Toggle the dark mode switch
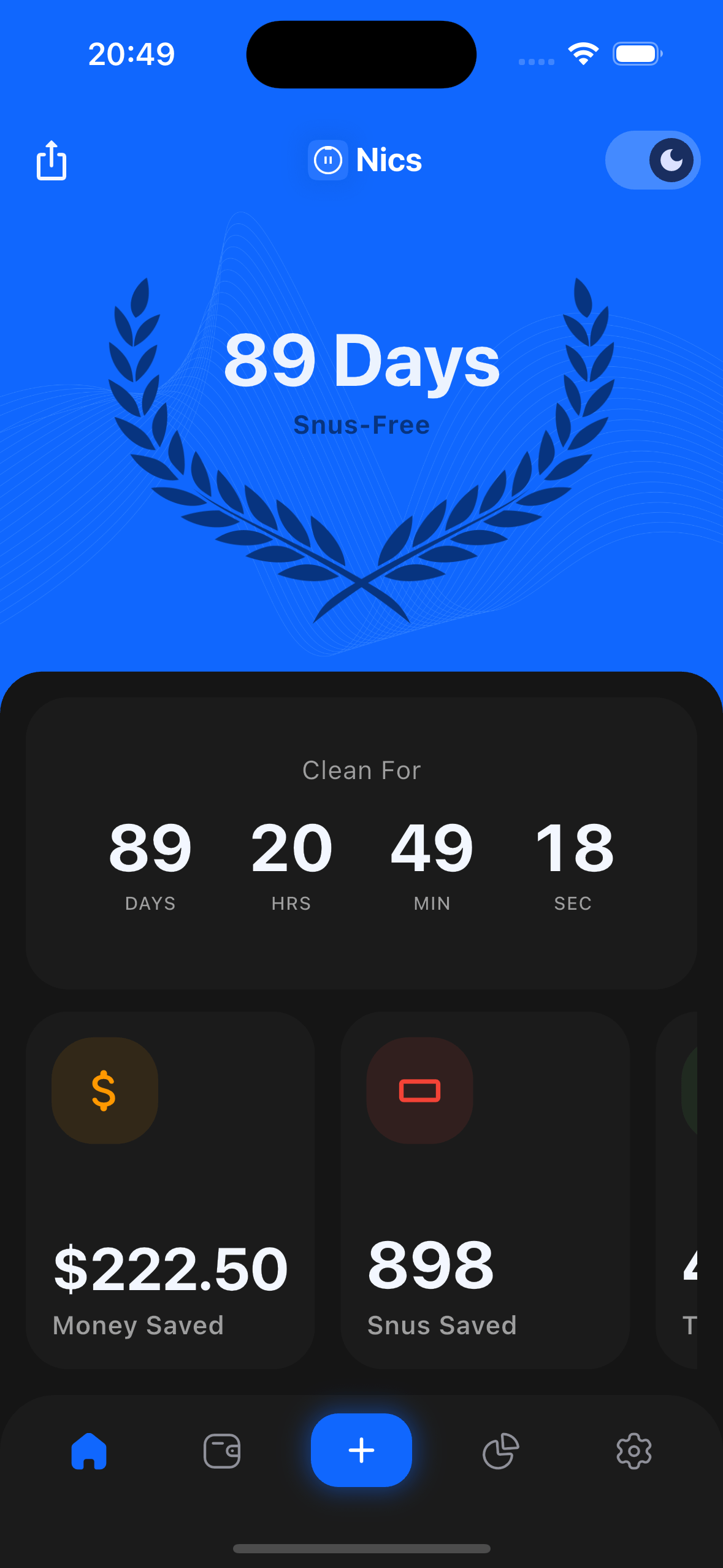Image resolution: width=723 pixels, height=1568 pixels. (652, 160)
